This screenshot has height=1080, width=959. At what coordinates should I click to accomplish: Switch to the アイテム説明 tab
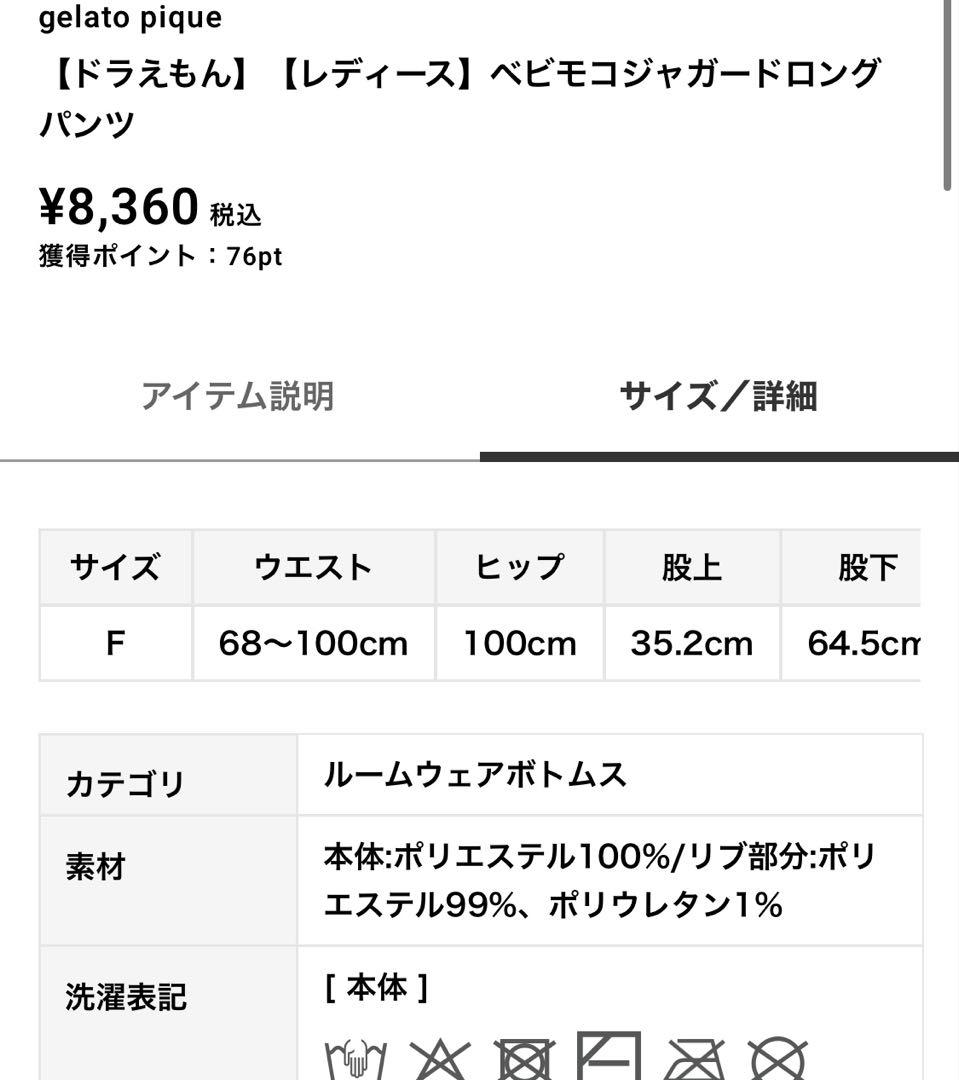pos(238,397)
